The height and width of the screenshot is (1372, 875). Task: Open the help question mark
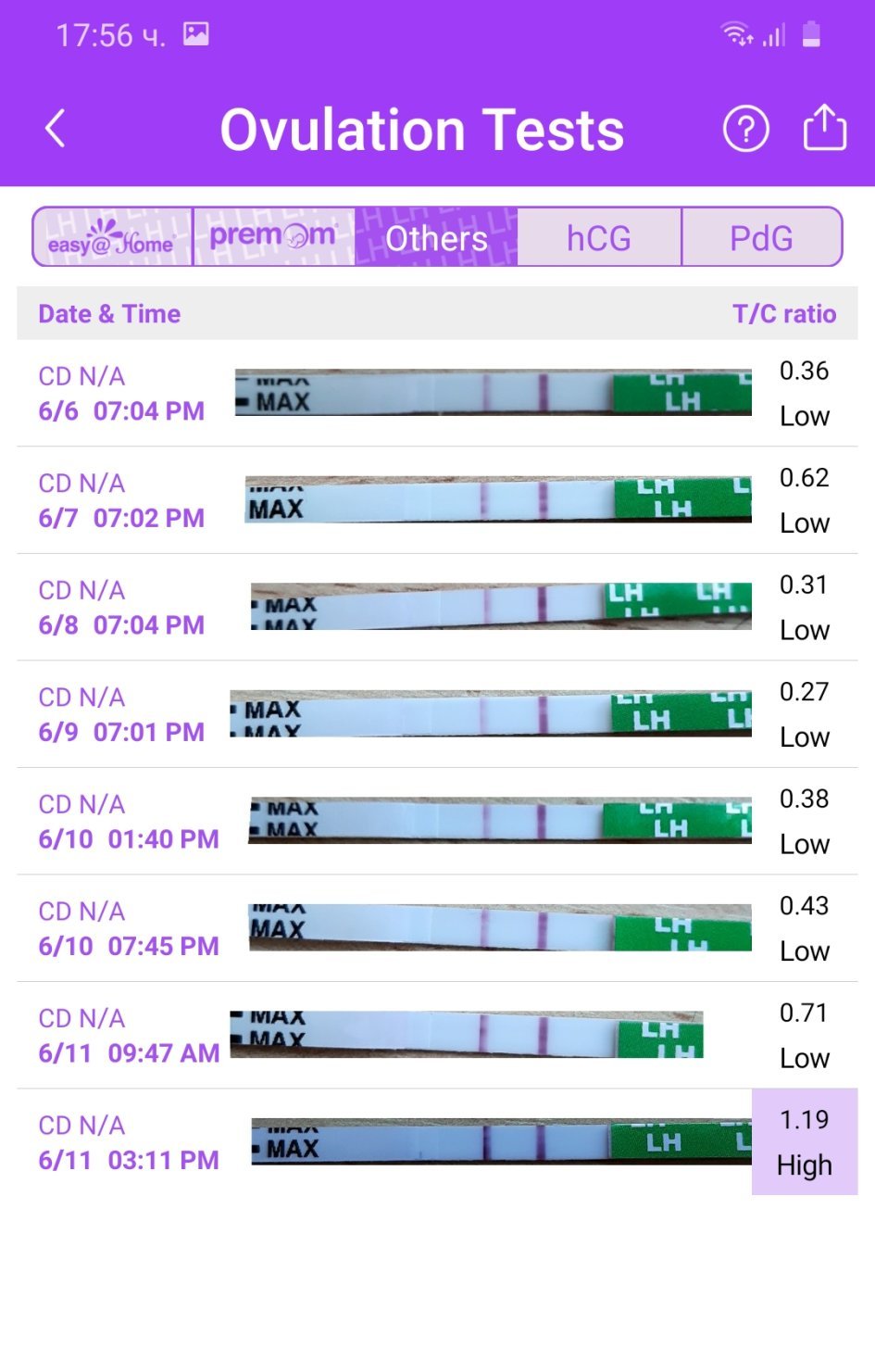[745, 129]
